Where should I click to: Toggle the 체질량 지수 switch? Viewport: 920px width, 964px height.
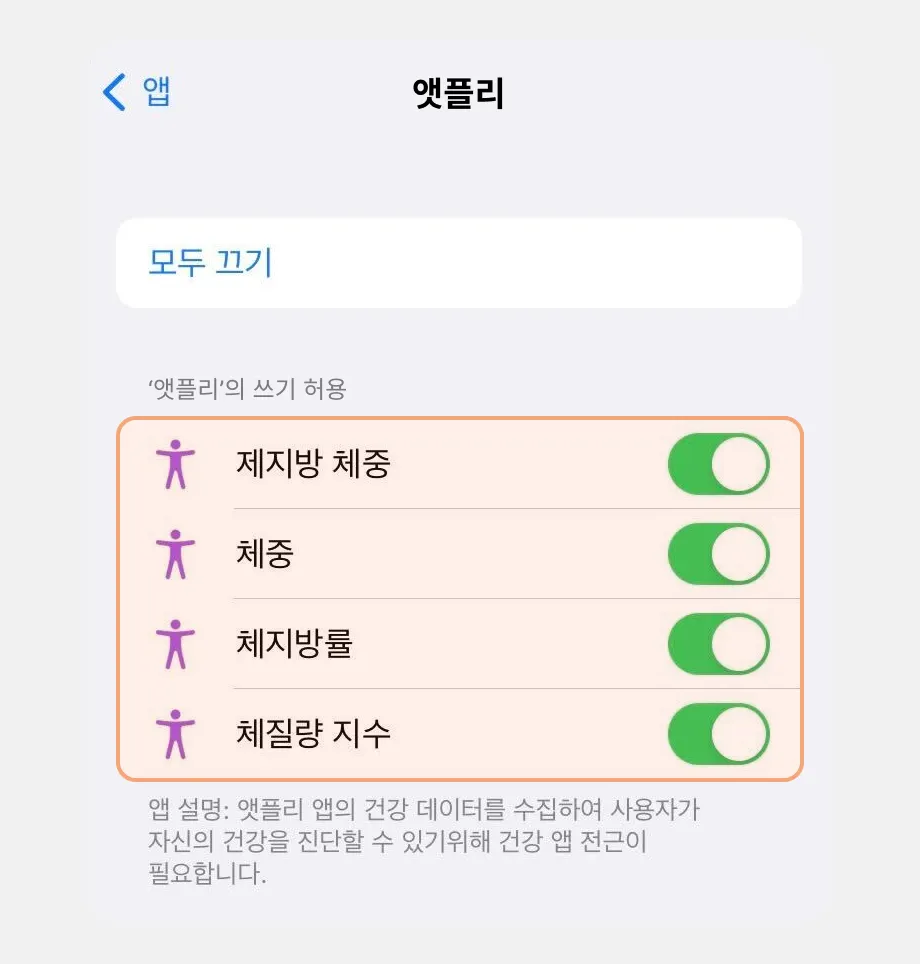point(718,734)
